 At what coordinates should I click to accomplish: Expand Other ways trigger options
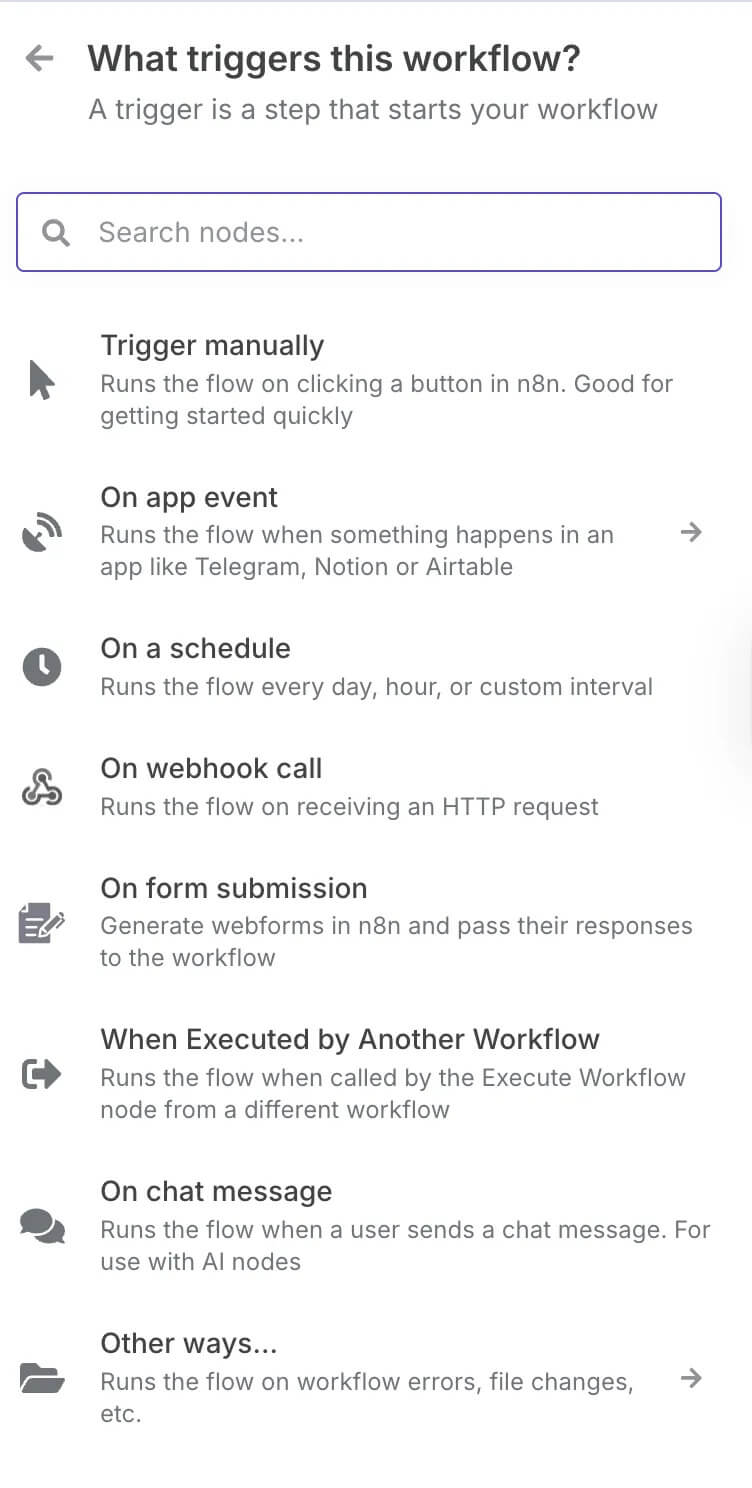pos(369,1378)
